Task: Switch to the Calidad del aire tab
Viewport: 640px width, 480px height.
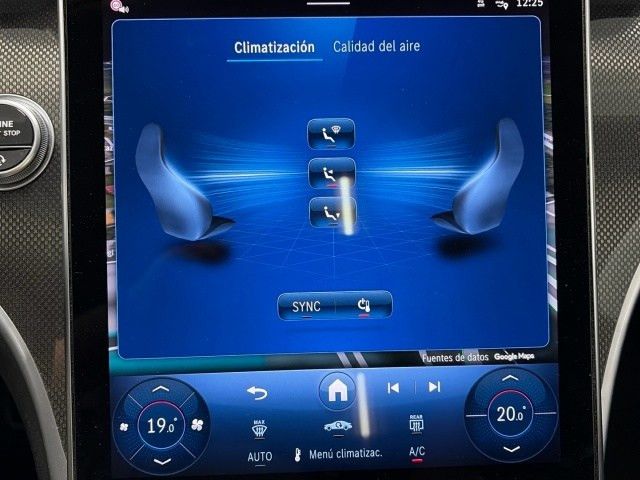Action: (376, 46)
